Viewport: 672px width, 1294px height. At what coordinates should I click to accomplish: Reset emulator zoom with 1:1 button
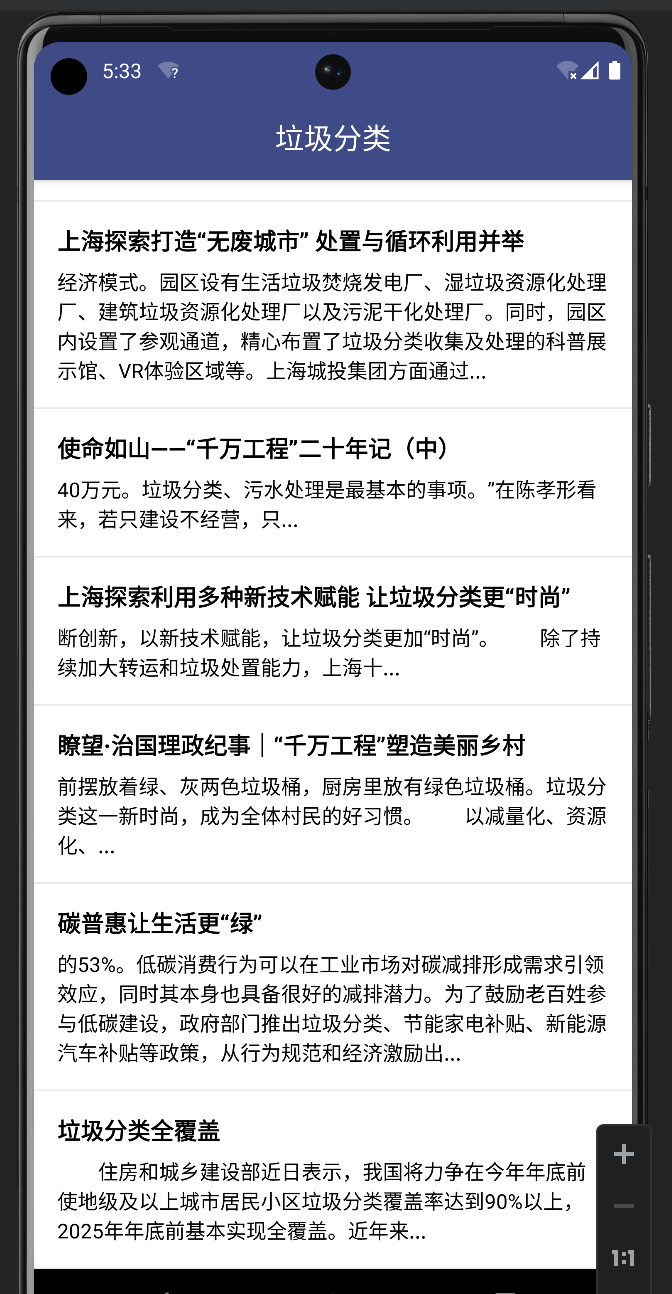[624, 1259]
